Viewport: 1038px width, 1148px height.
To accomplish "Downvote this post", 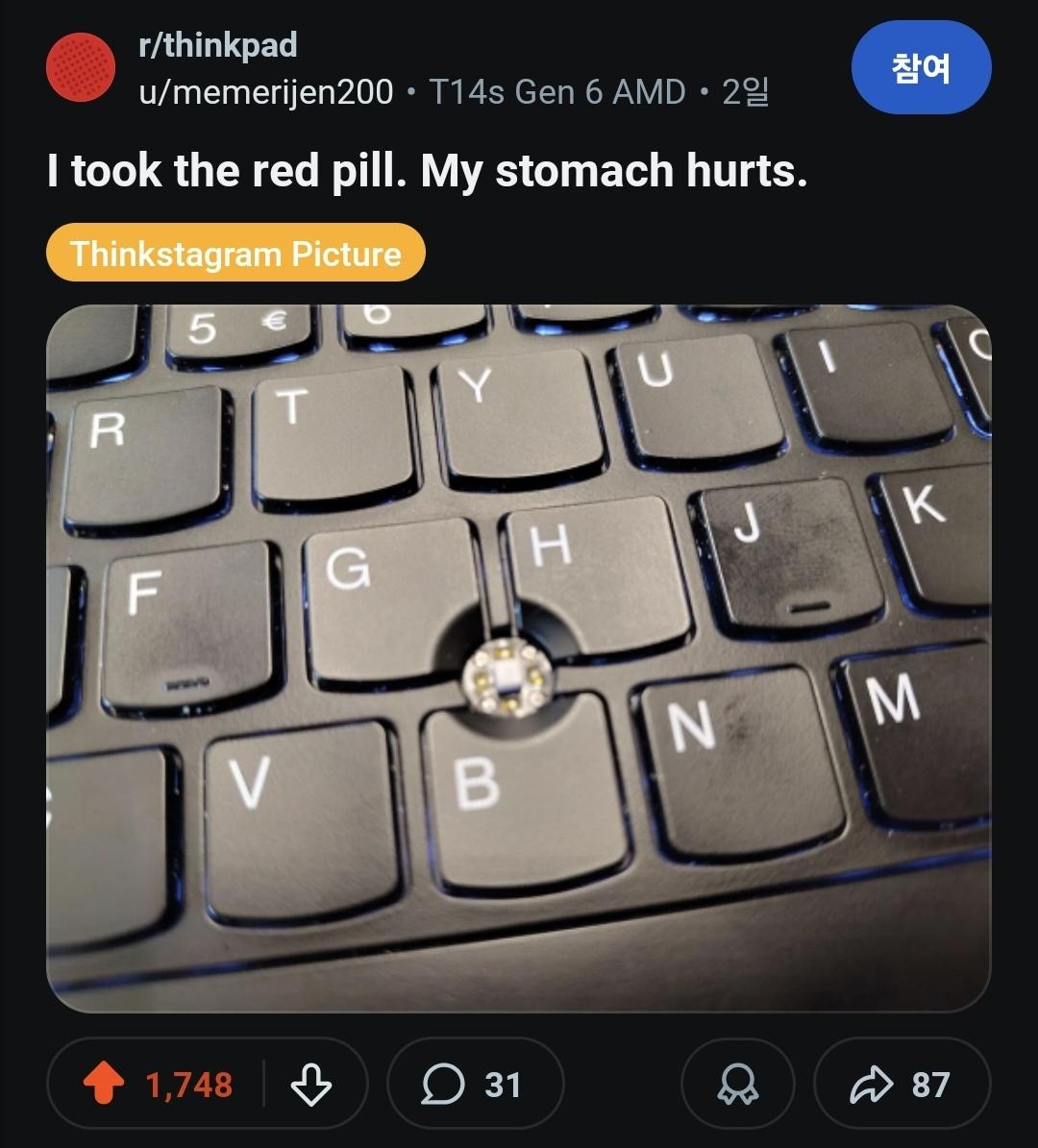I will point(310,1085).
